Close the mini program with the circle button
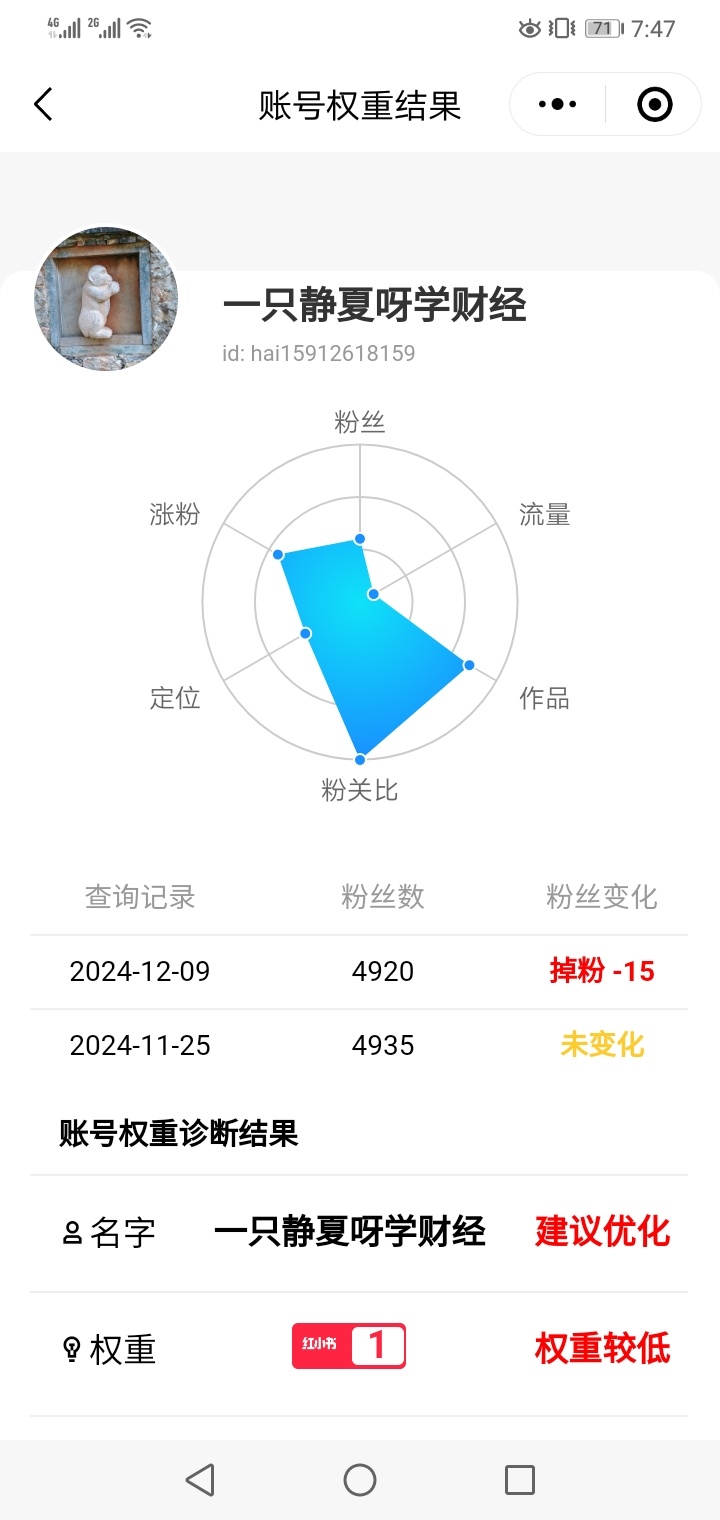Screen dimensions: 720x1520 pos(654,104)
